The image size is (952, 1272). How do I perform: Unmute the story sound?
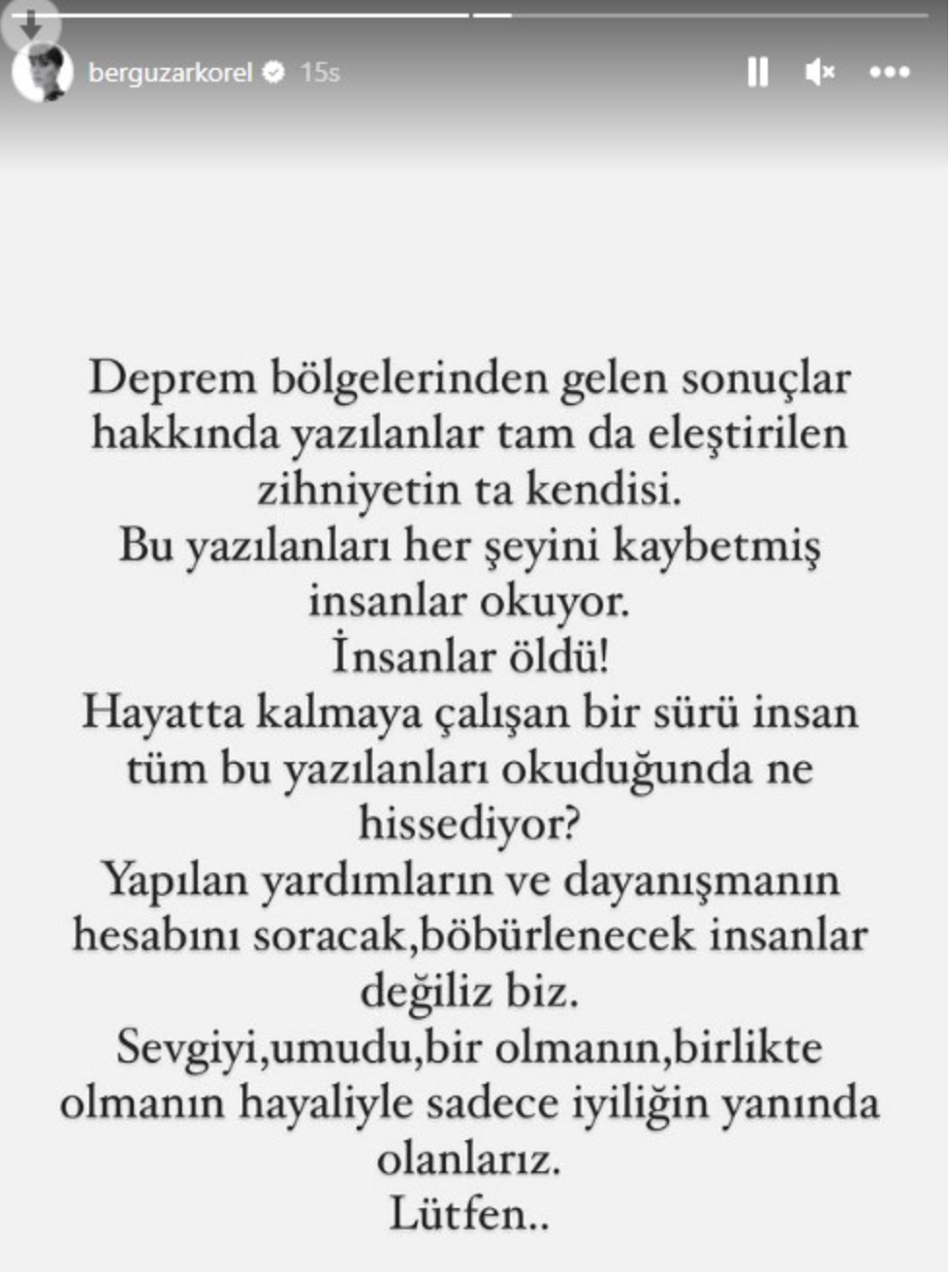[x=819, y=72]
